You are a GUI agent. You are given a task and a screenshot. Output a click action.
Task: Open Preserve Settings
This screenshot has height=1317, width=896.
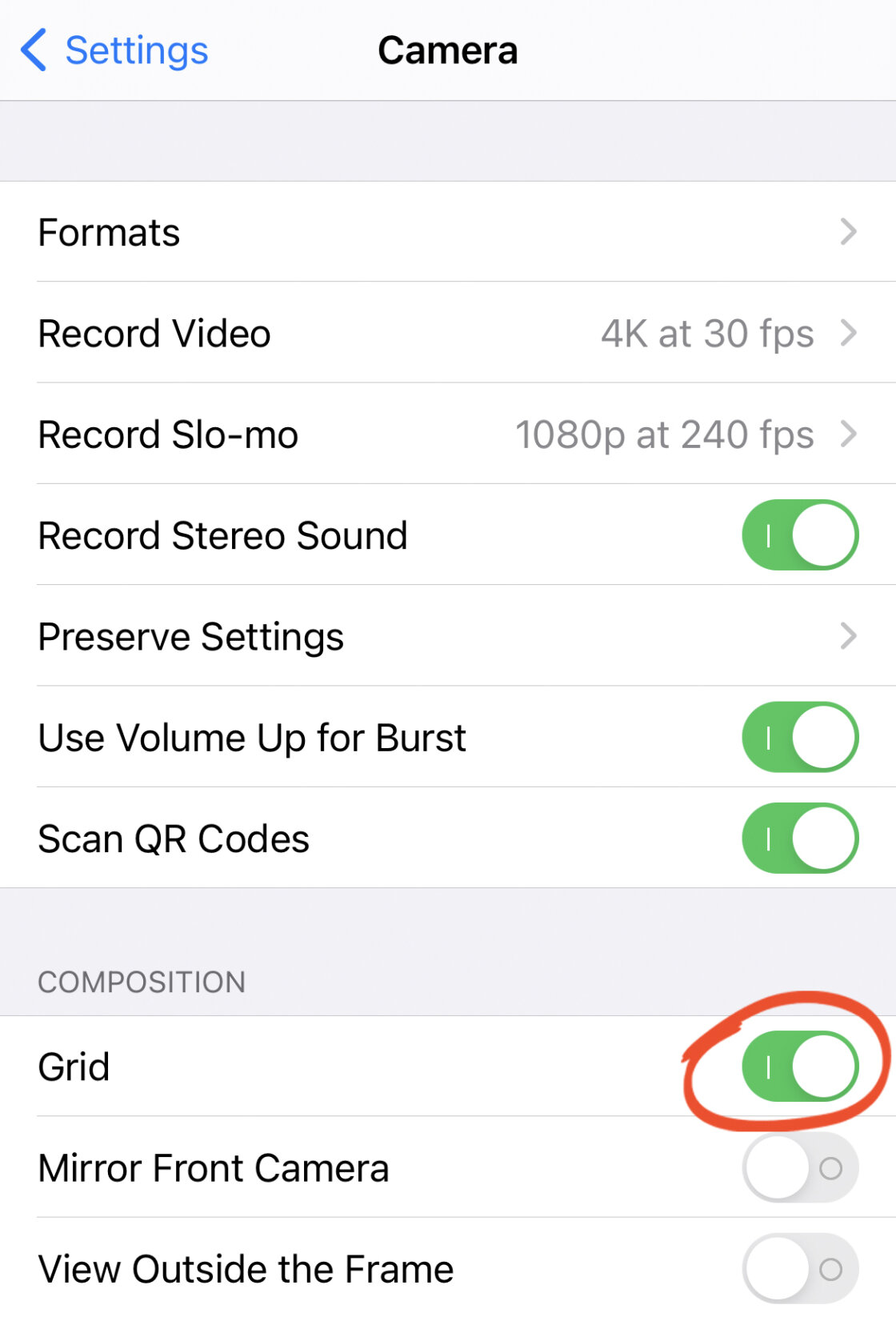tap(448, 637)
